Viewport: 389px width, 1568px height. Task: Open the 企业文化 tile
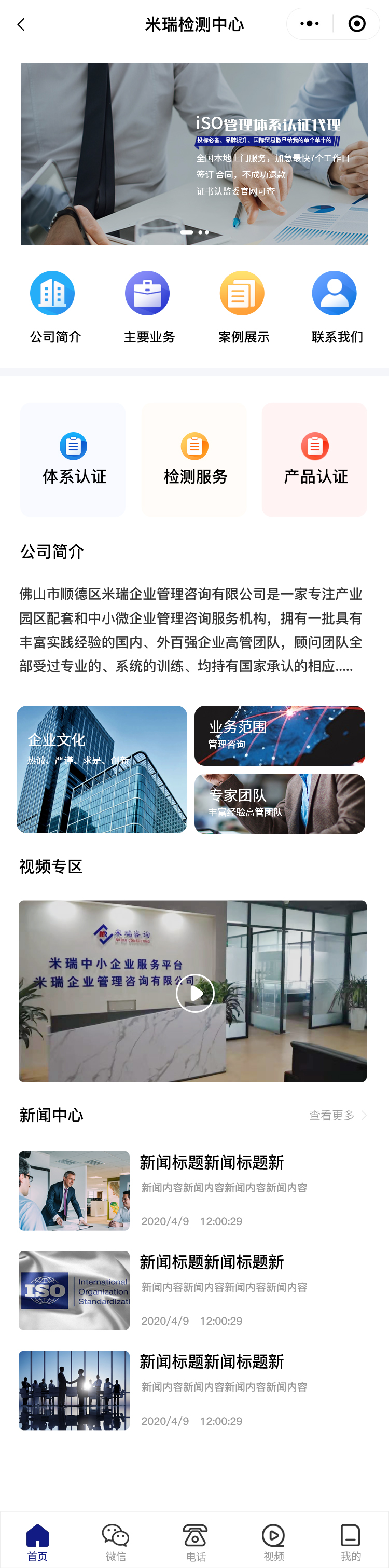(102, 769)
